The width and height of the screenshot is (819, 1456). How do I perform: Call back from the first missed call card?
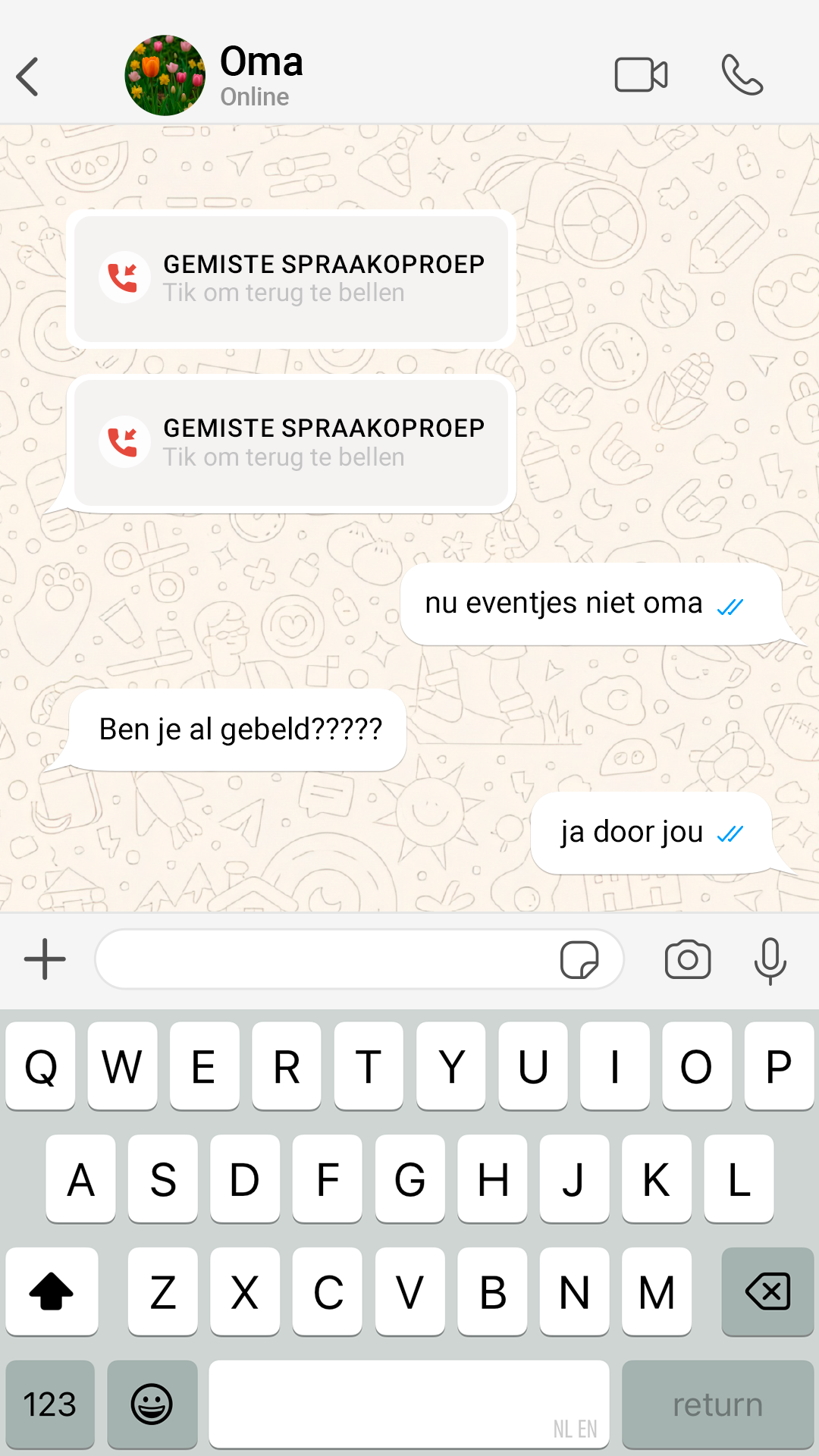291,279
